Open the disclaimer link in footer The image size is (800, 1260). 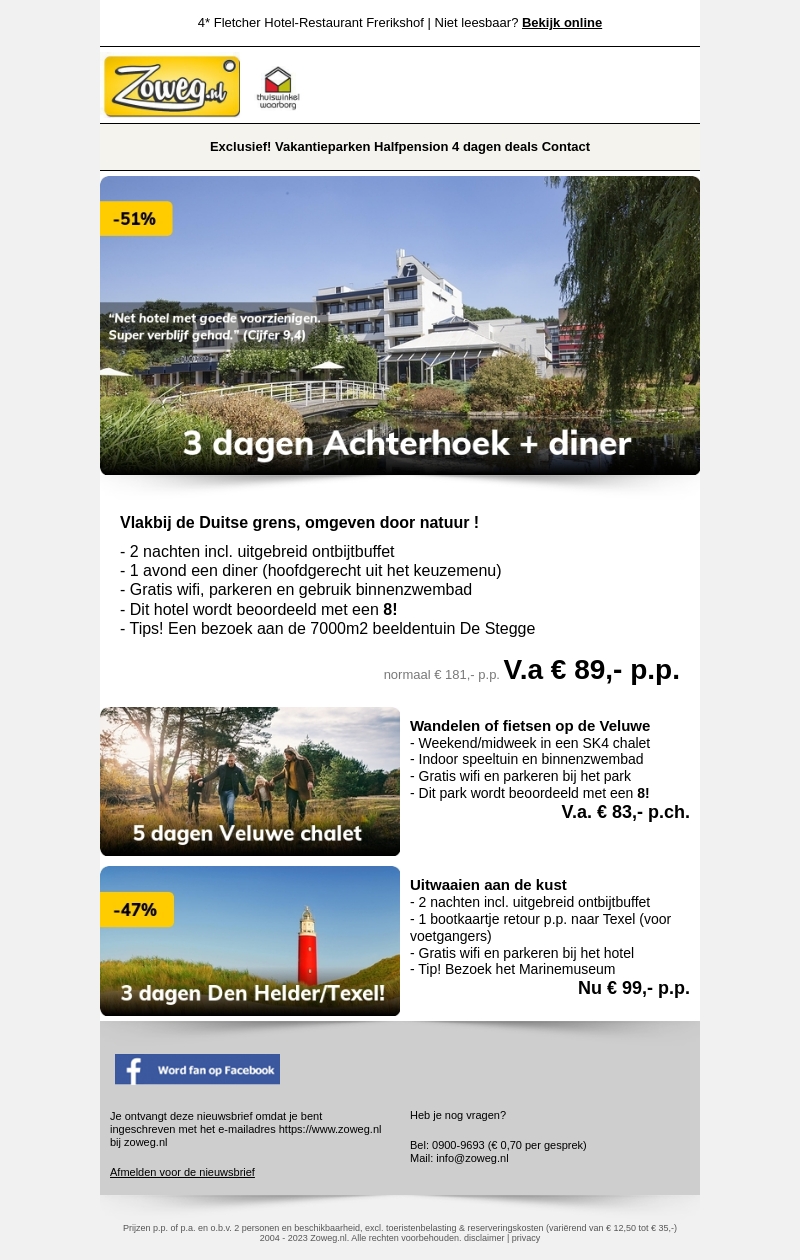click(x=484, y=1238)
